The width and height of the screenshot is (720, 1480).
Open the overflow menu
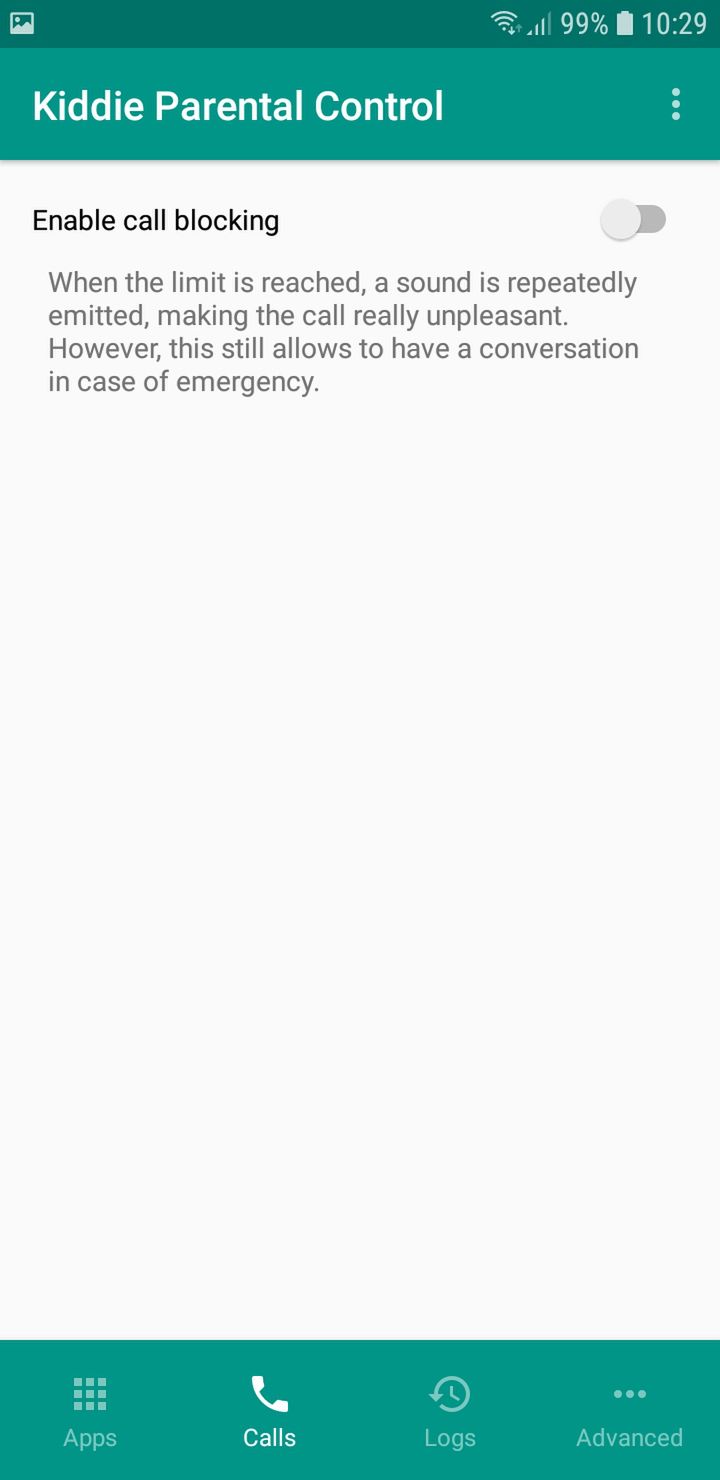(x=676, y=105)
